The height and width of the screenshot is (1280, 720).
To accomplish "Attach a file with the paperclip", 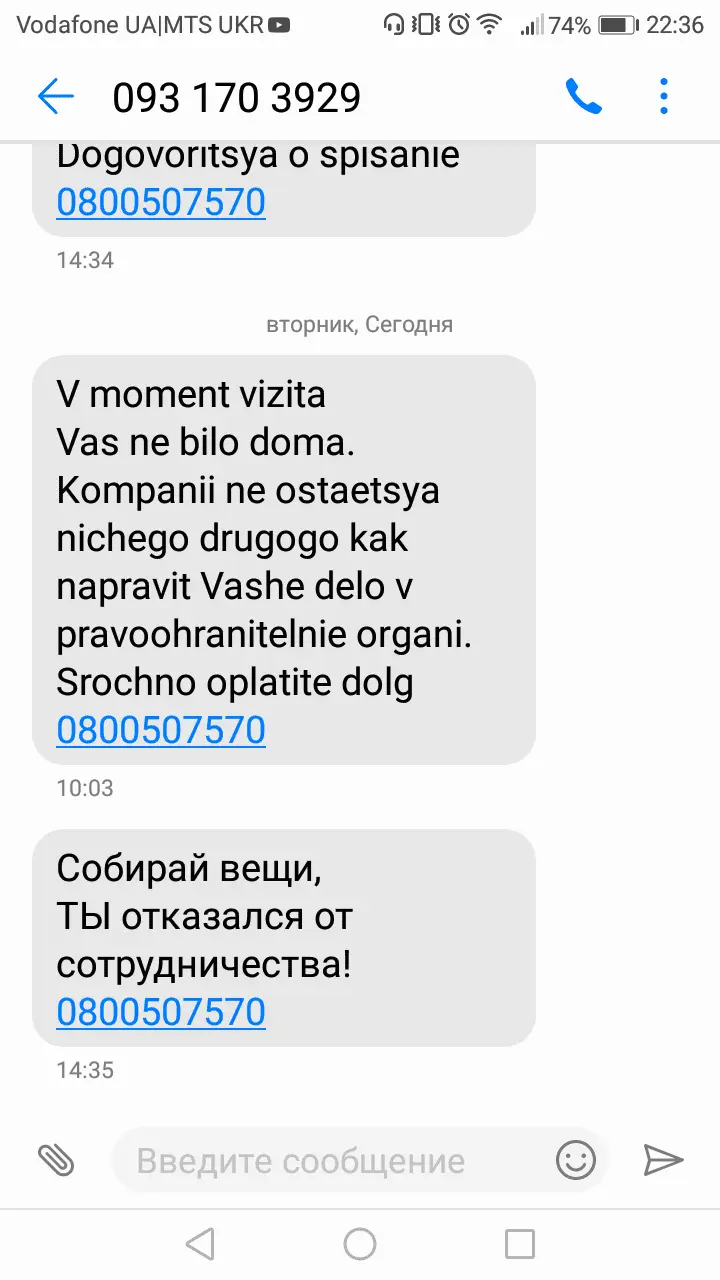I will coord(56,1160).
